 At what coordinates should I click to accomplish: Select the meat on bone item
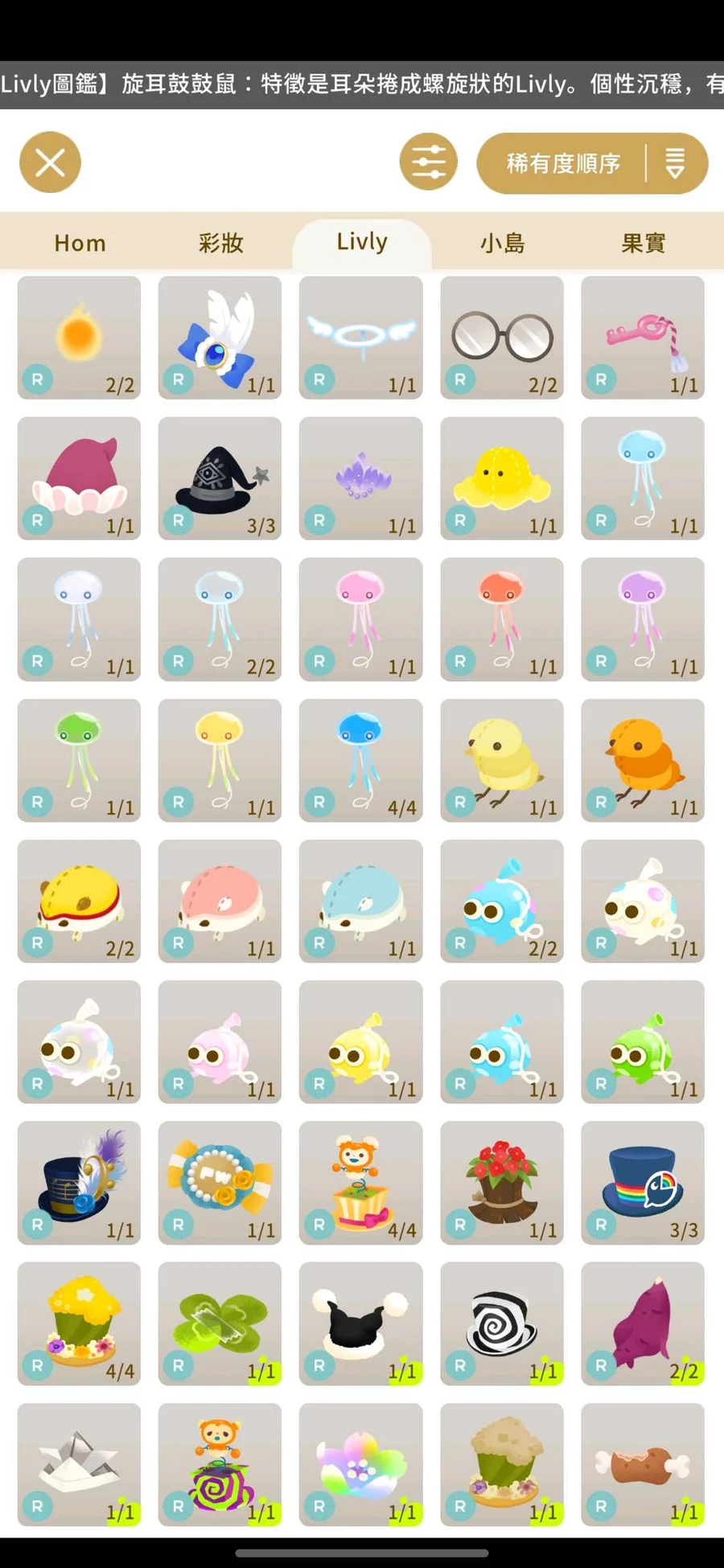pyautogui.click(x=643, y=1464)
